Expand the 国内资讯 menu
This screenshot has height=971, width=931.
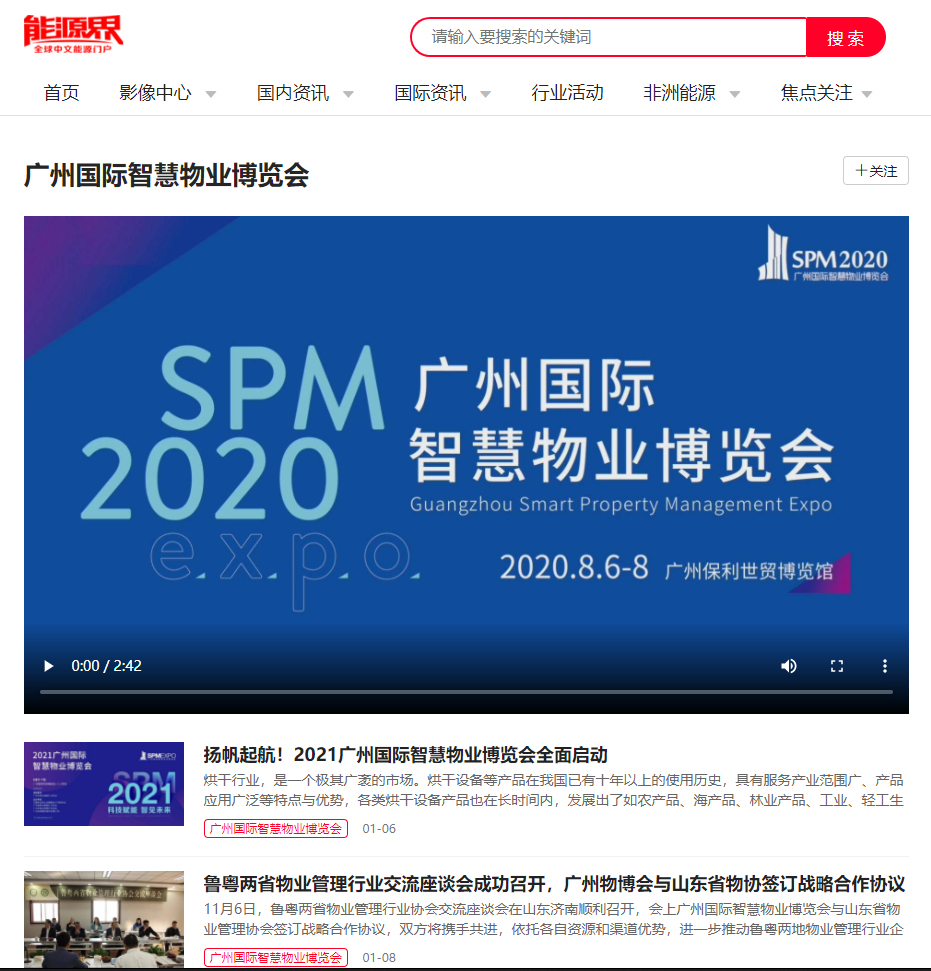(x=305, y=93)
